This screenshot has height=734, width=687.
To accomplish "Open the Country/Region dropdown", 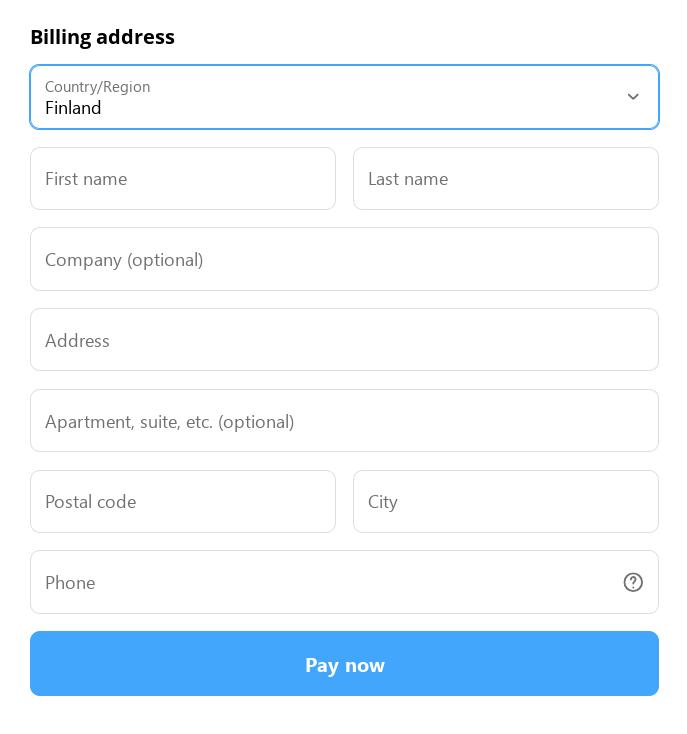I will click(x=344, y=97).
